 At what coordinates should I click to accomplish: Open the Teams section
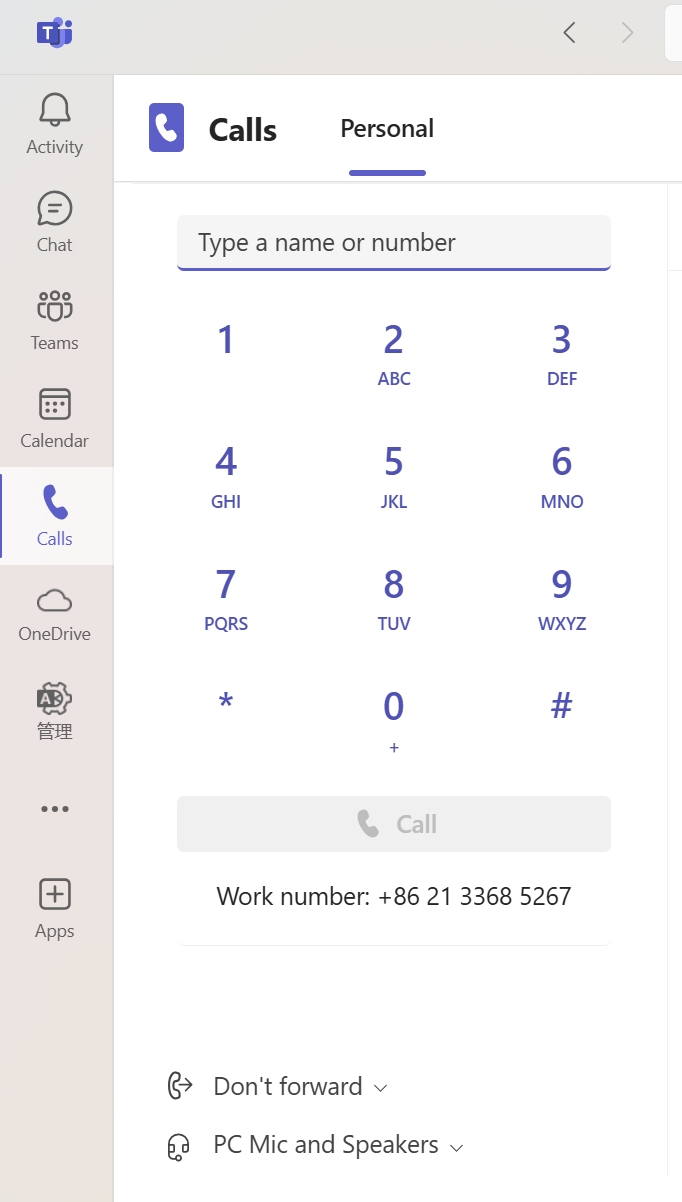coord(55,321)
